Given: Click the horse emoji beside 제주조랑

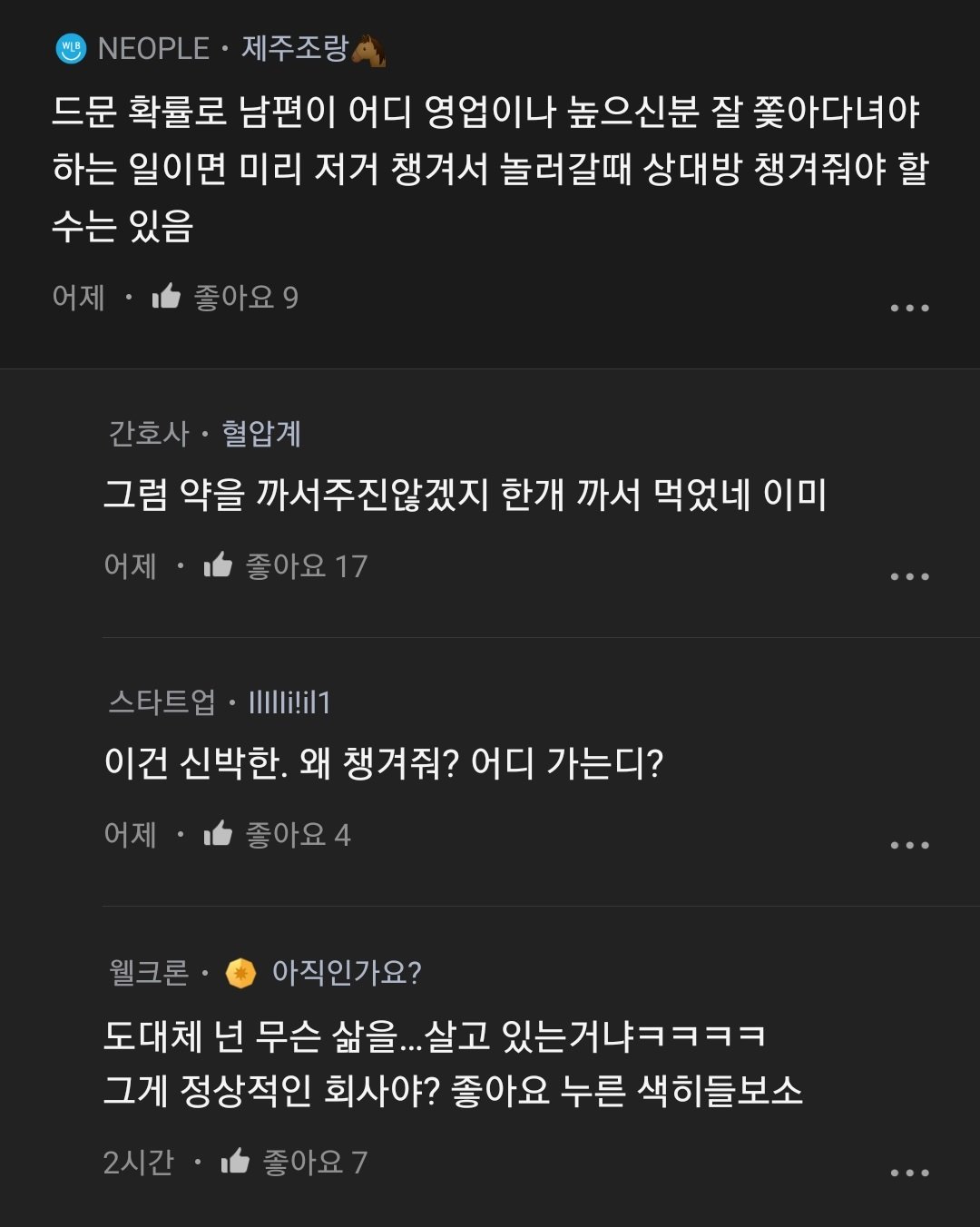Looking at the screenshot, I should [x=369, y=50].
